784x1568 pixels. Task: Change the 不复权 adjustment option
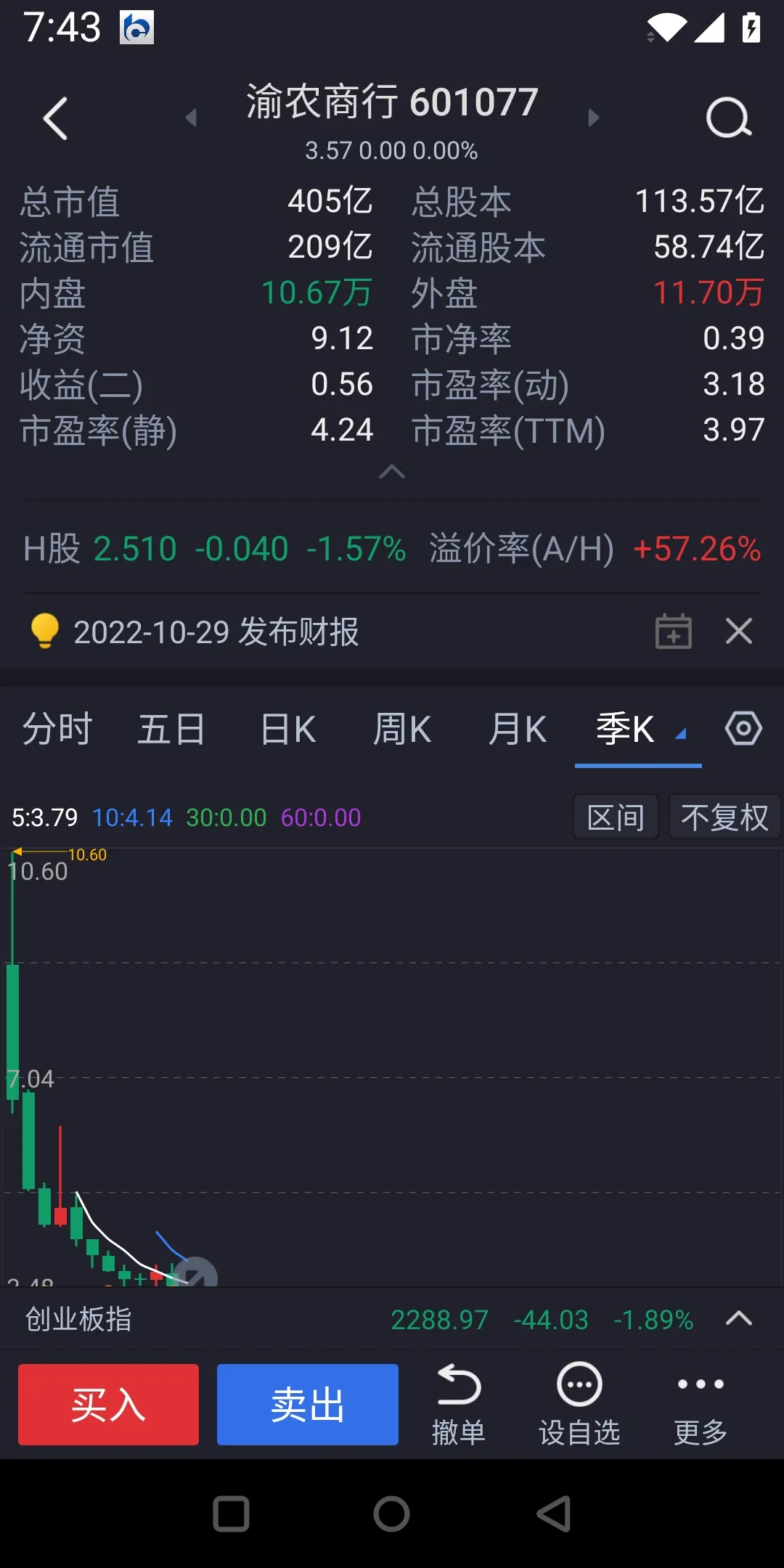click(x=724, y=817)
